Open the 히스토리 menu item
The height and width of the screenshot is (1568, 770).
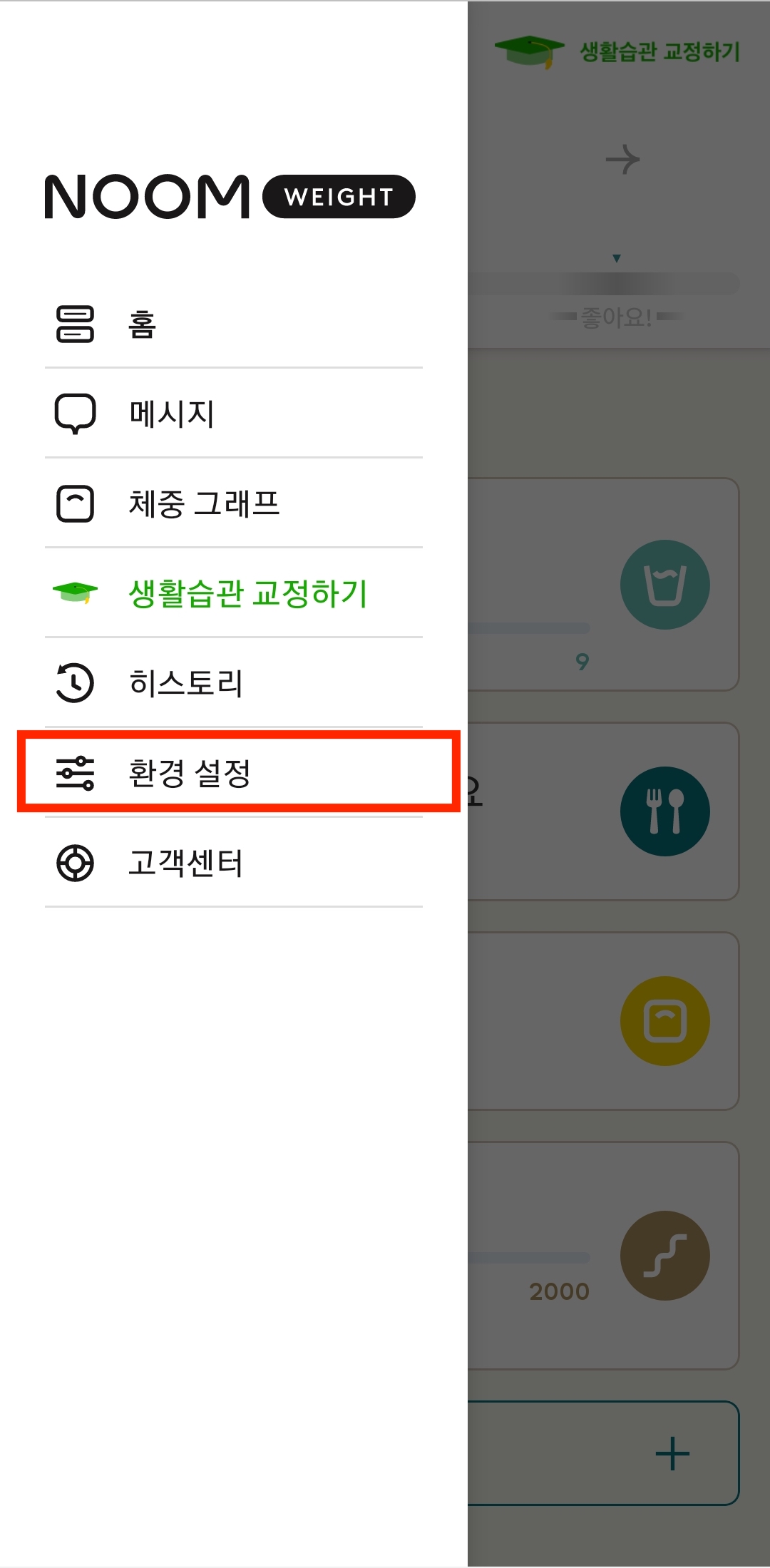(185, 683)
